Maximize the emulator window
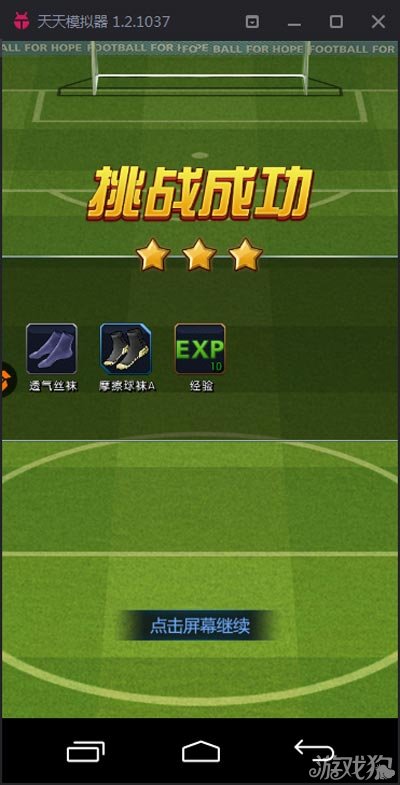 point(336,22)
